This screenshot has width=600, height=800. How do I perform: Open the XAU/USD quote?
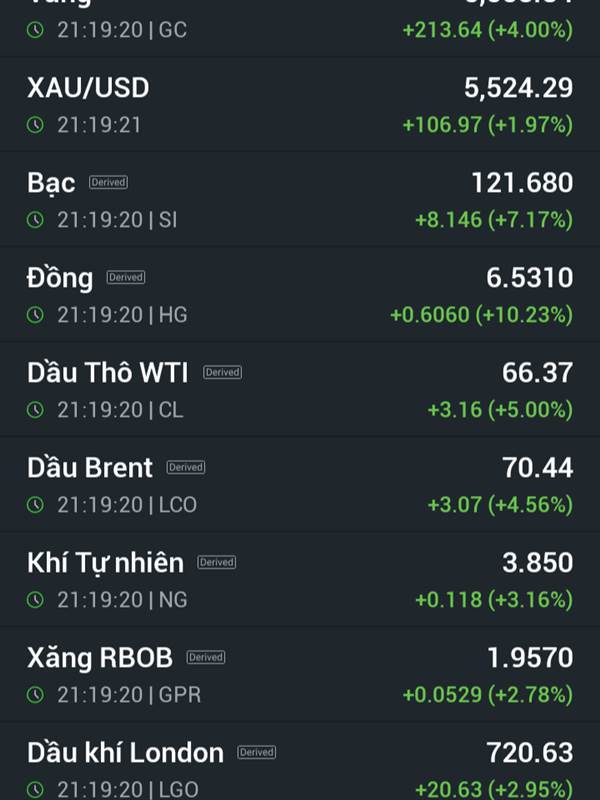(300, 105)
